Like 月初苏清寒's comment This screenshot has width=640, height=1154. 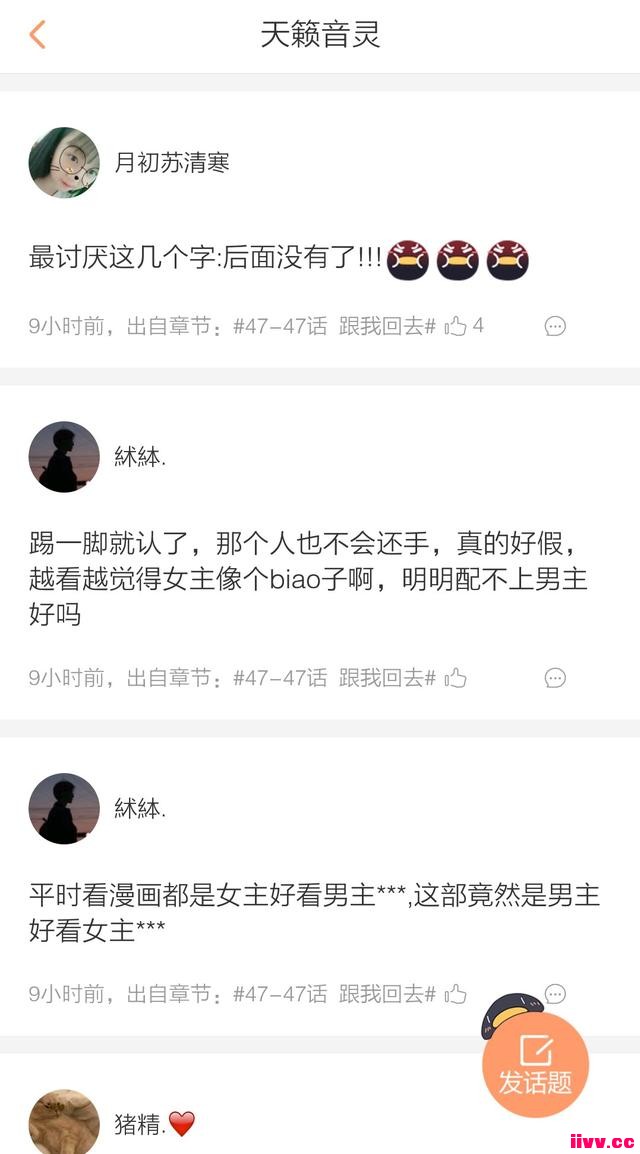(x=457, y=326)
